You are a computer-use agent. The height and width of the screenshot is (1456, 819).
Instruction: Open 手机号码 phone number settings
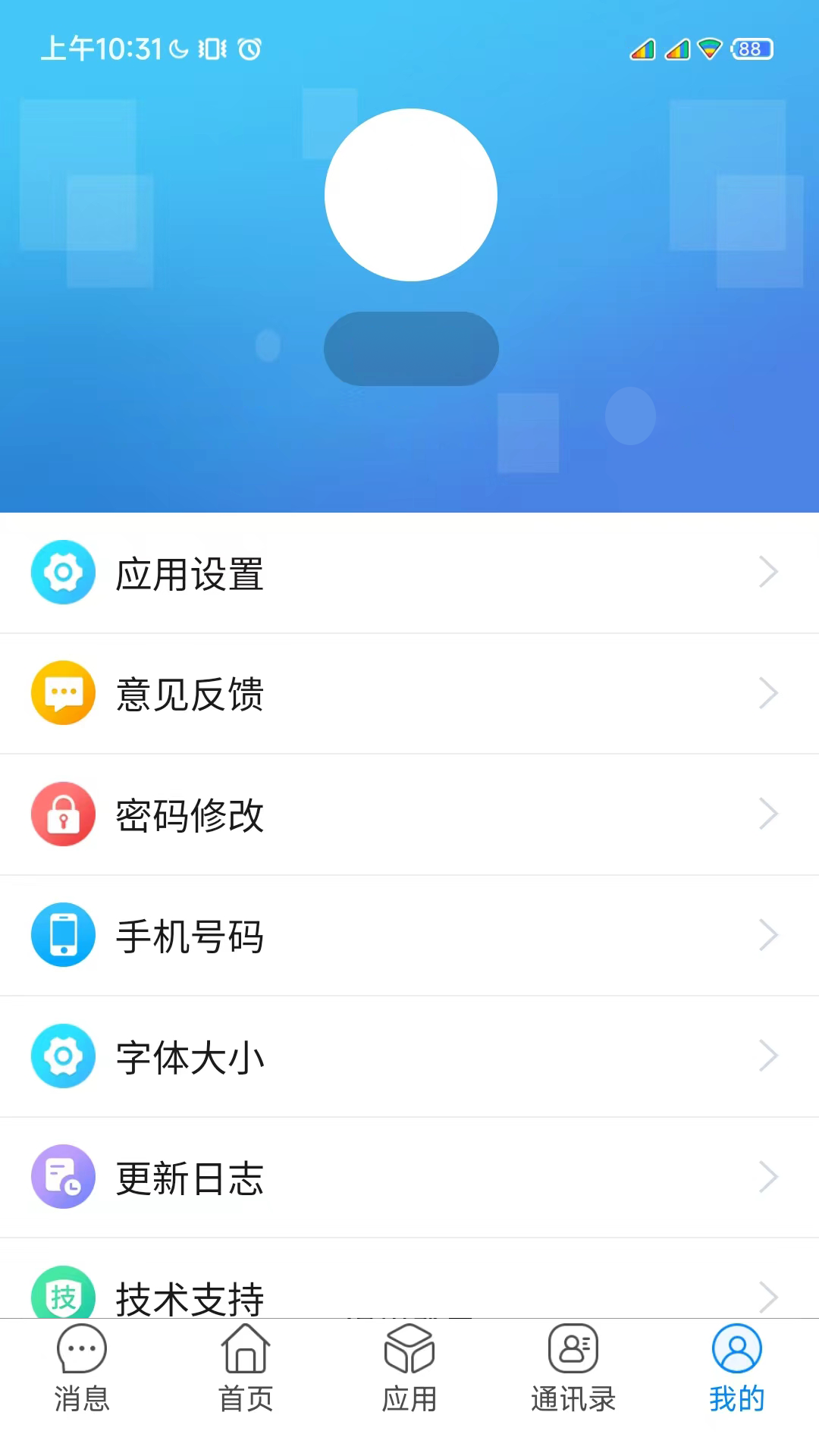(409, 936)
